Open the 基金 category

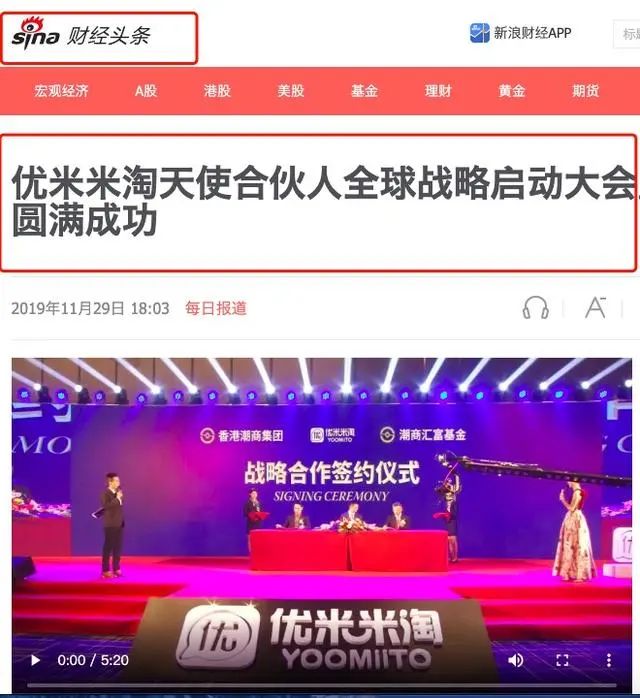tap(365, 91)
